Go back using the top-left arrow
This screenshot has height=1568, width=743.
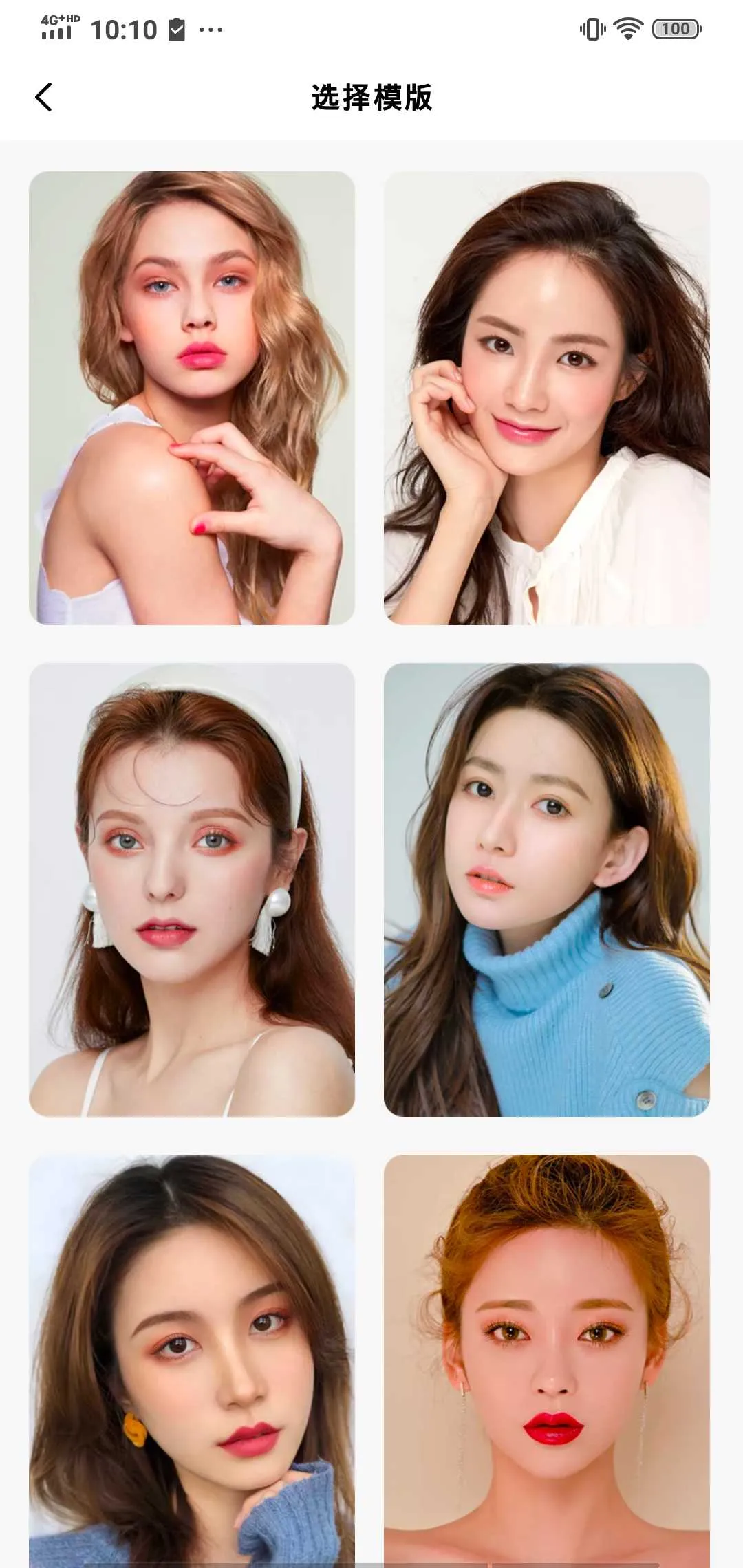[x=44, y=97]
